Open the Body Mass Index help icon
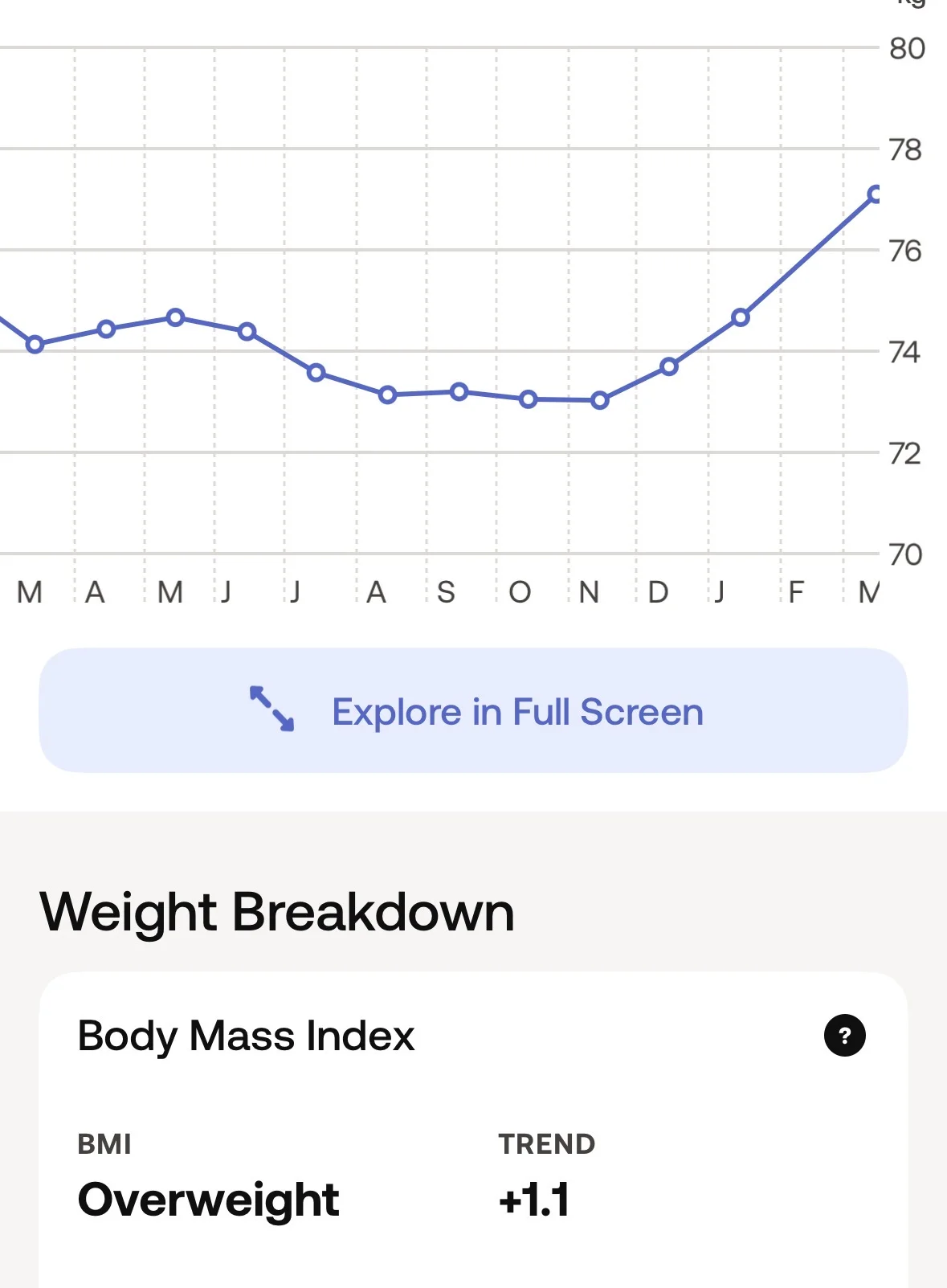Screen dimensions: 947x1288 pyautogui.click(x=844, y=1035)
